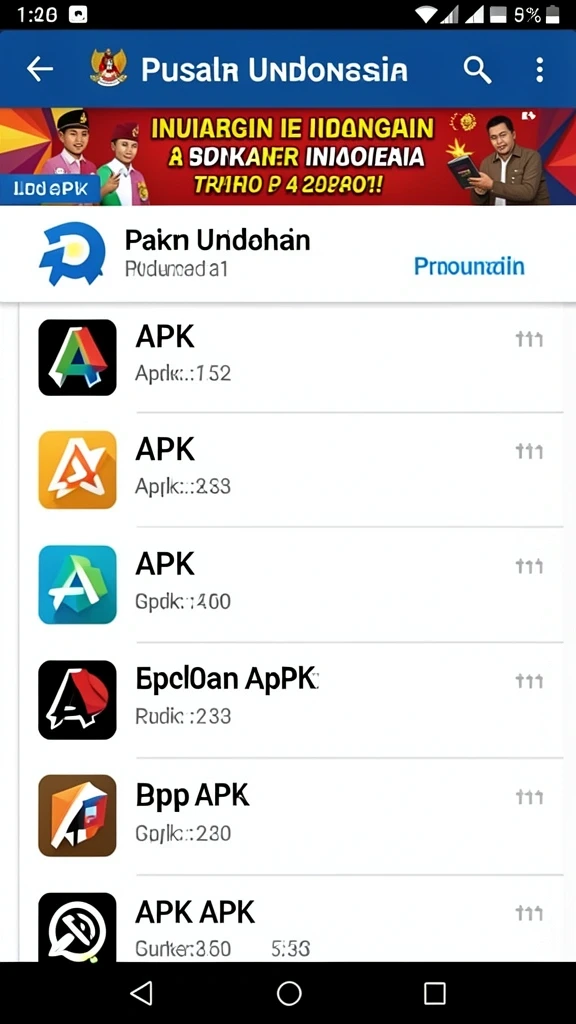Tap the options icon on Bpp APK row

529,797
